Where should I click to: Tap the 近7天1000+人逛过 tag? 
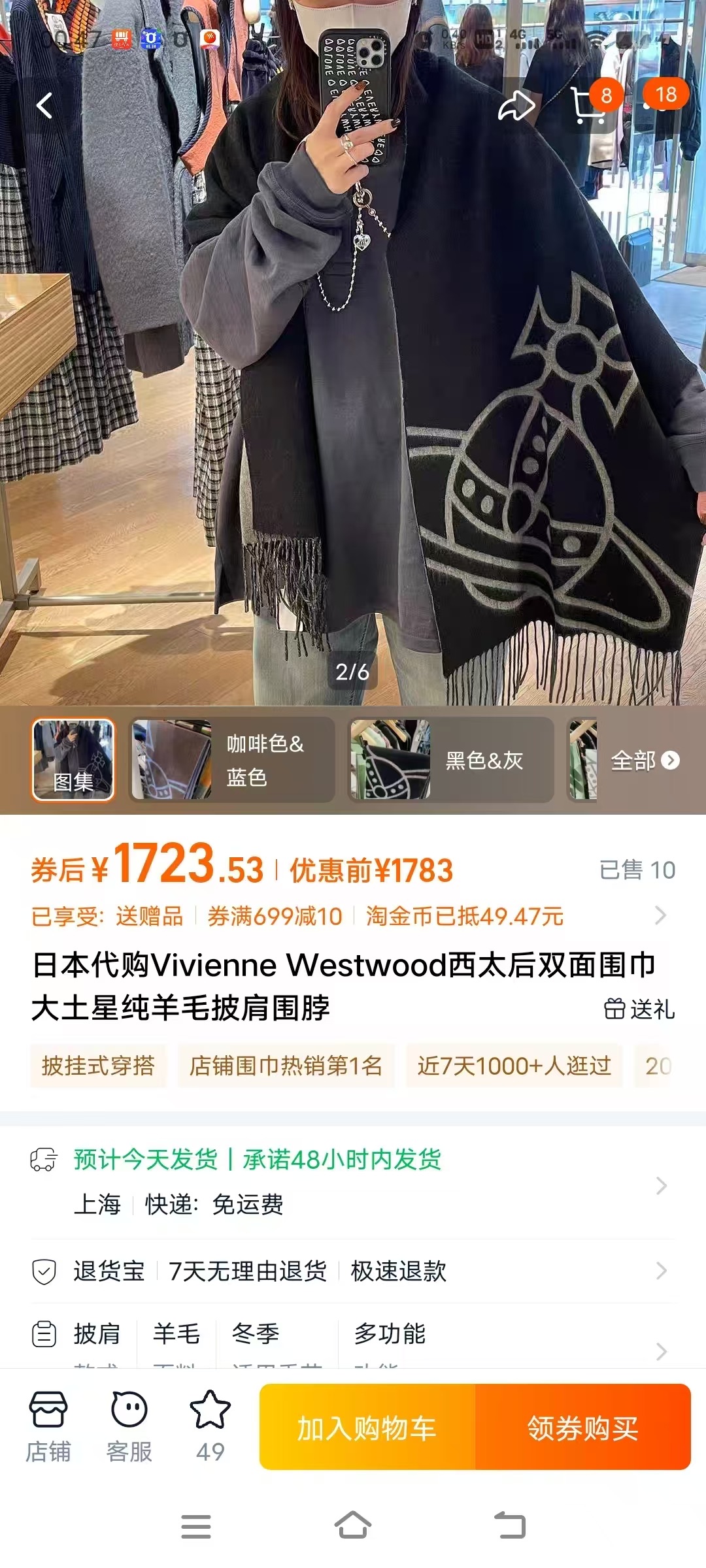coord(514,1066)
